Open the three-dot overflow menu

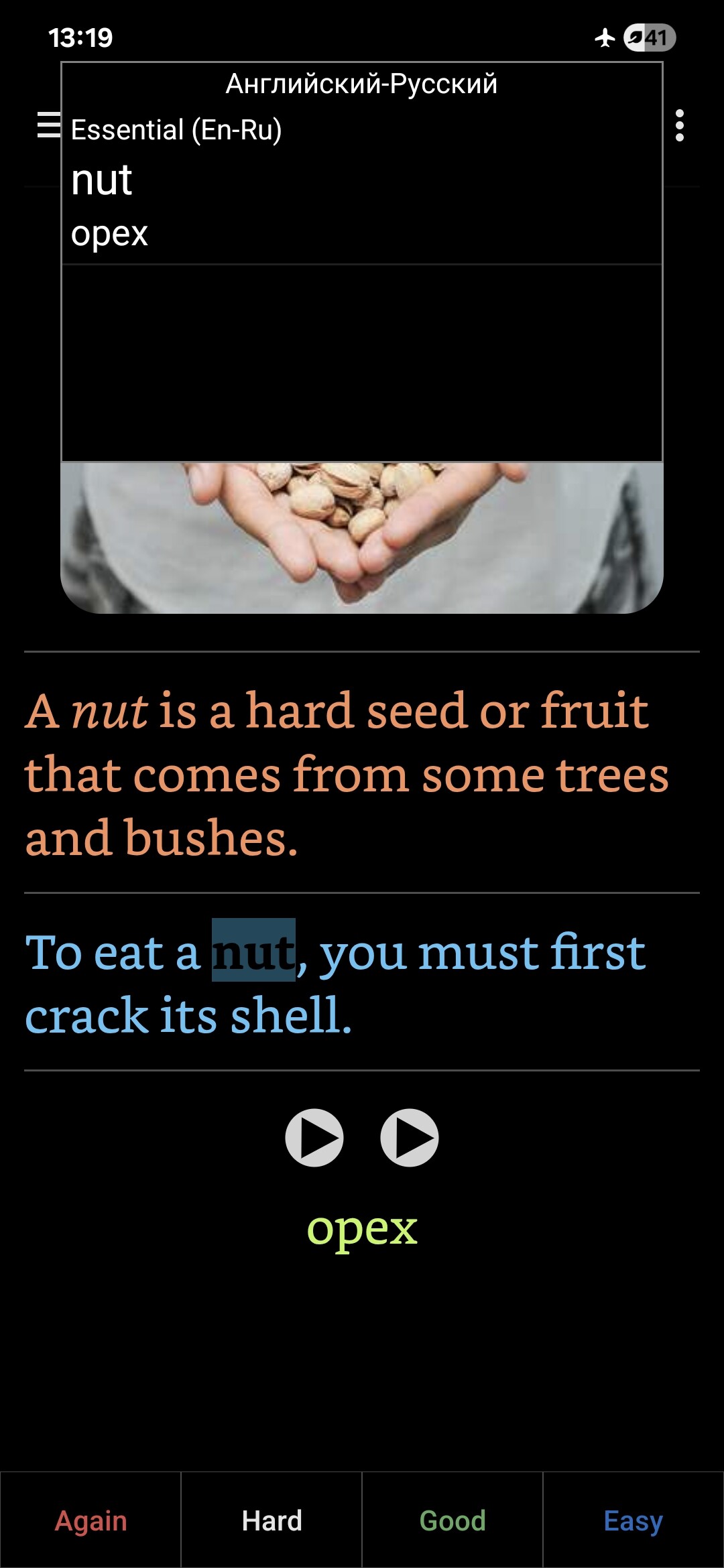[679, 125]
